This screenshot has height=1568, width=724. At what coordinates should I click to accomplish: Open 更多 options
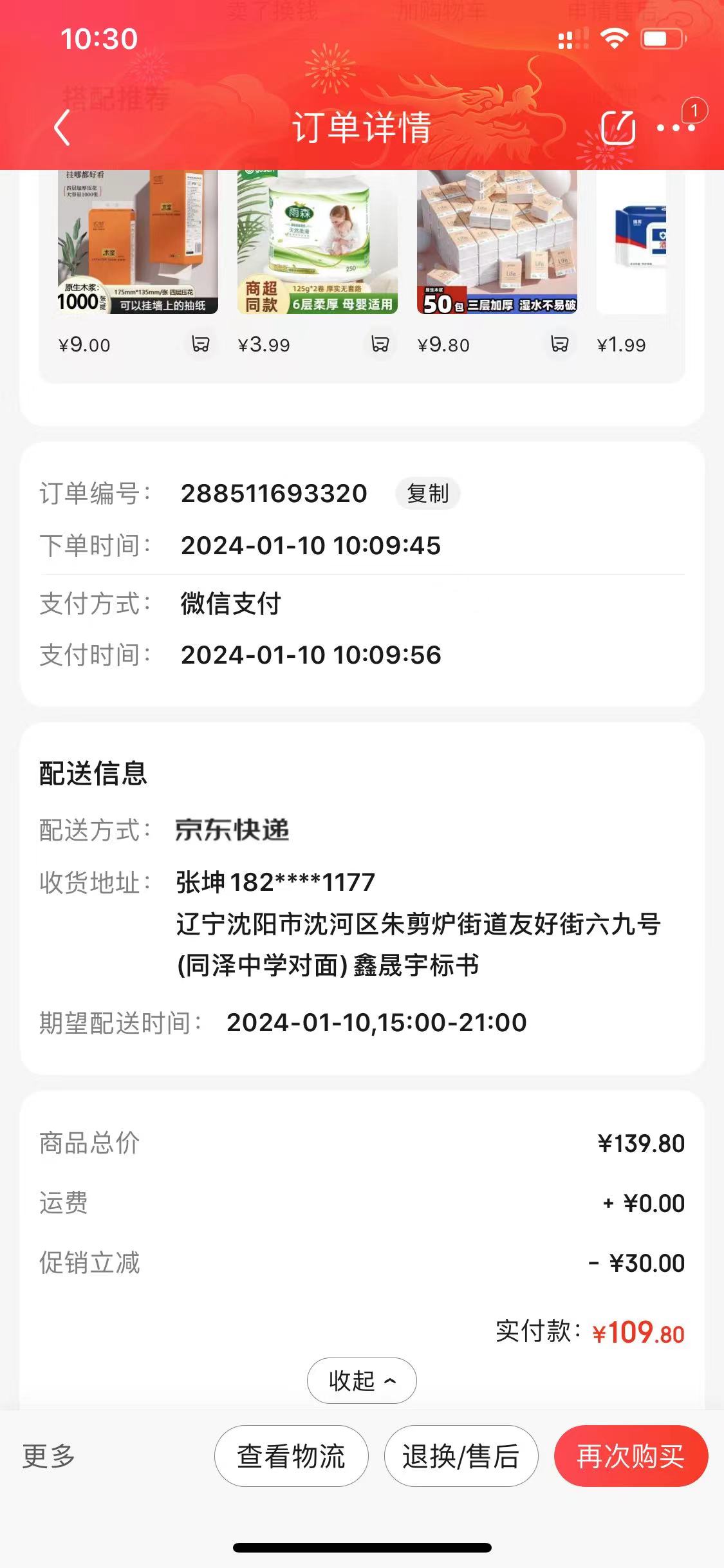point(49,1456)
